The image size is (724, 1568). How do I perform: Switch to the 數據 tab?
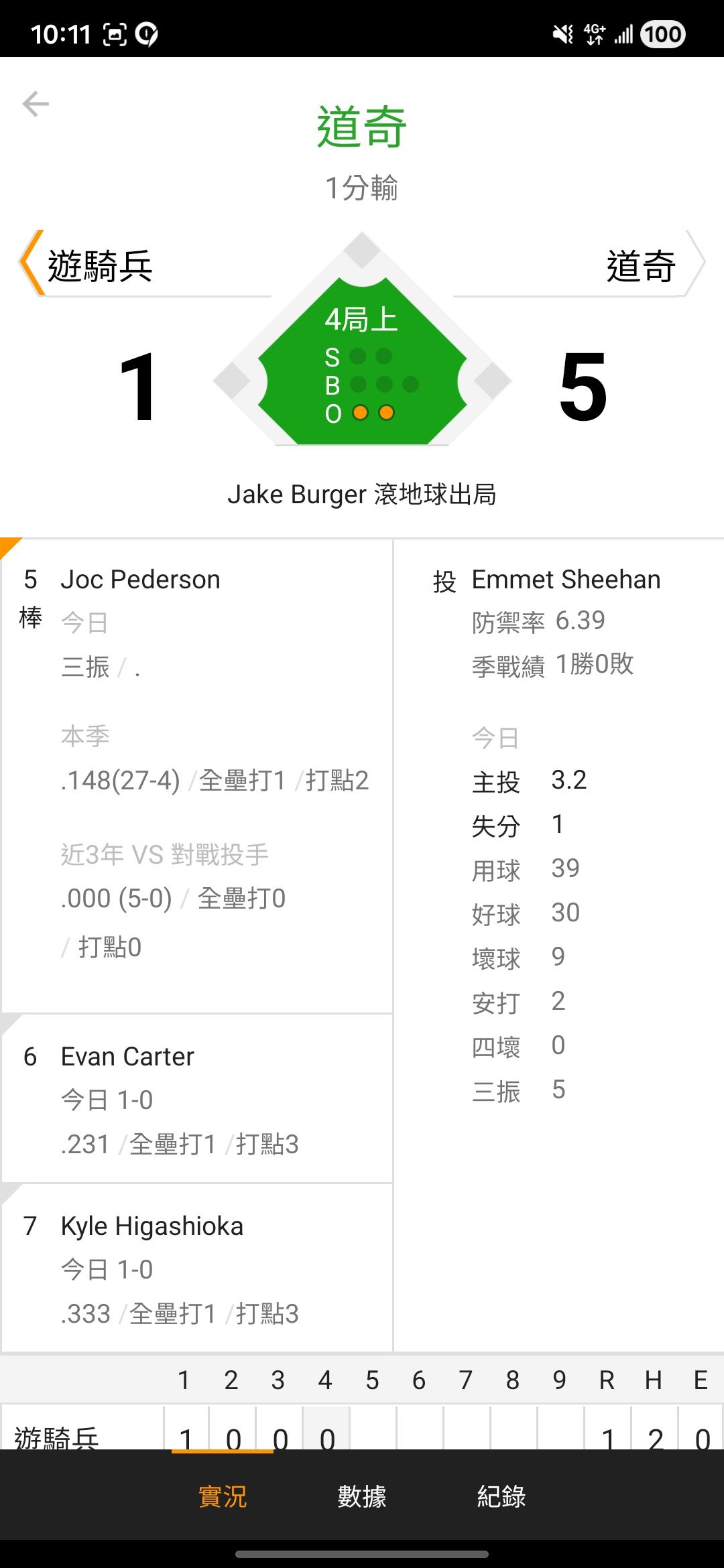pos(362,1496)
